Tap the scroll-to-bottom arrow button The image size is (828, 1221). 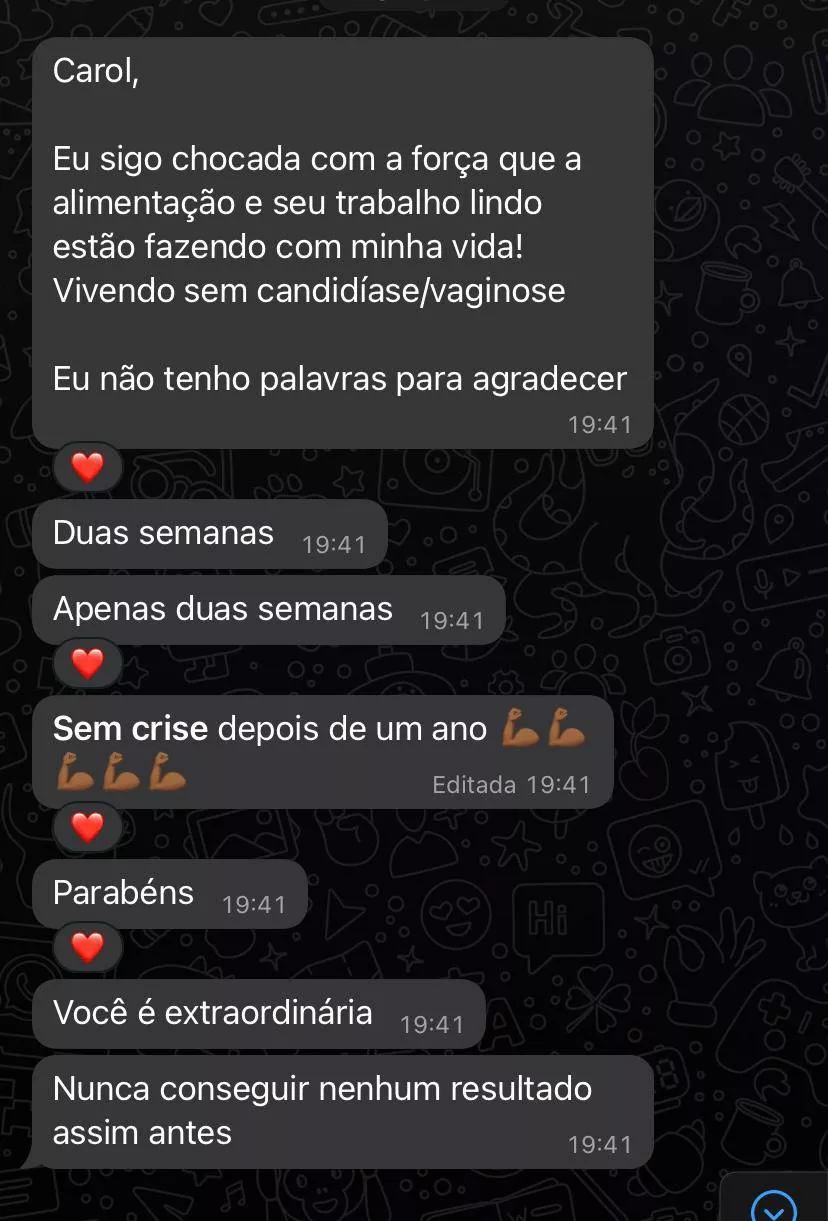pos(773,1204)
